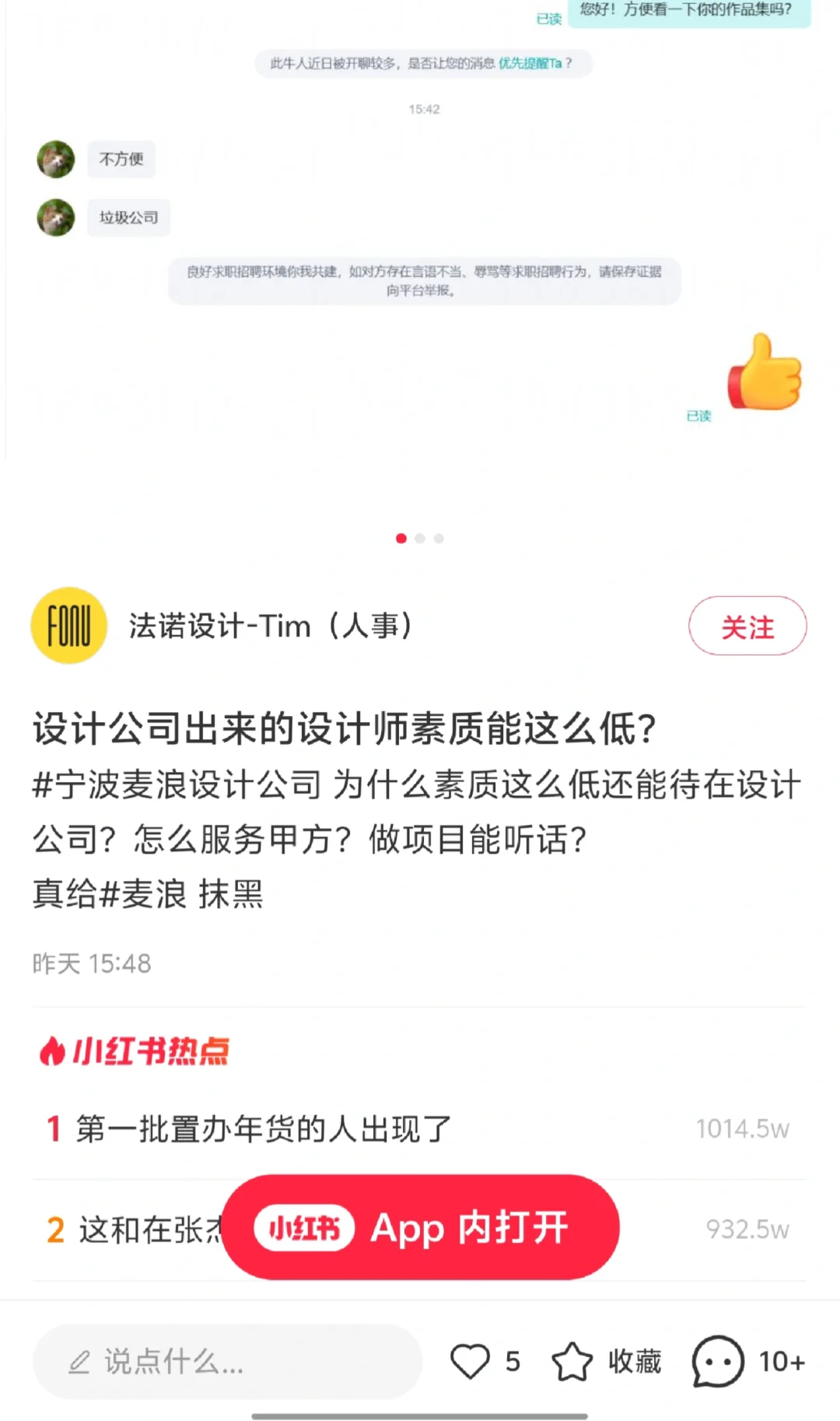840x1421 pixels.
Task: Open 法诺设计-Tim profile avatar
Action: (x=68, y=626)
